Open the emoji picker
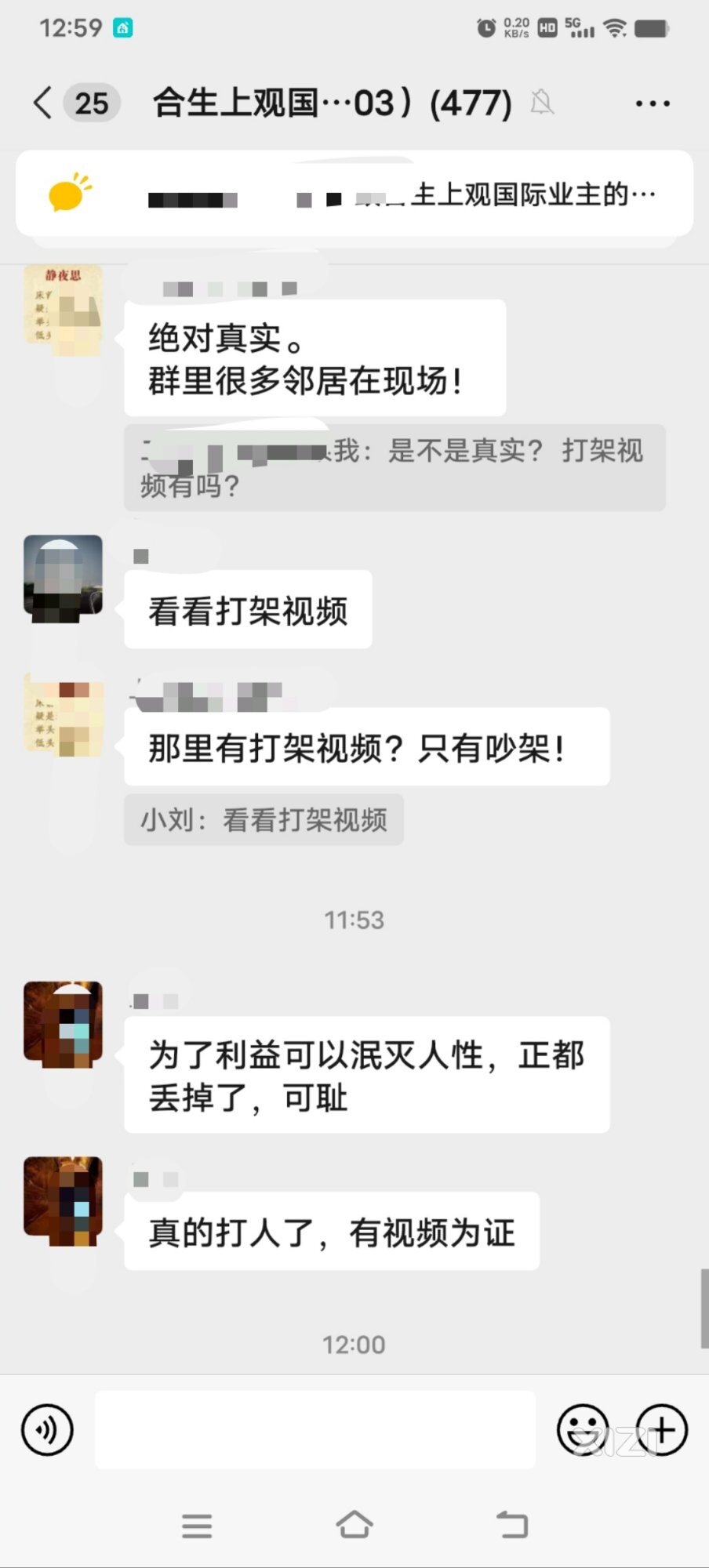The height and width of the screenshot is (1568, 709). pyautogui.click(x=582, y=1429)
